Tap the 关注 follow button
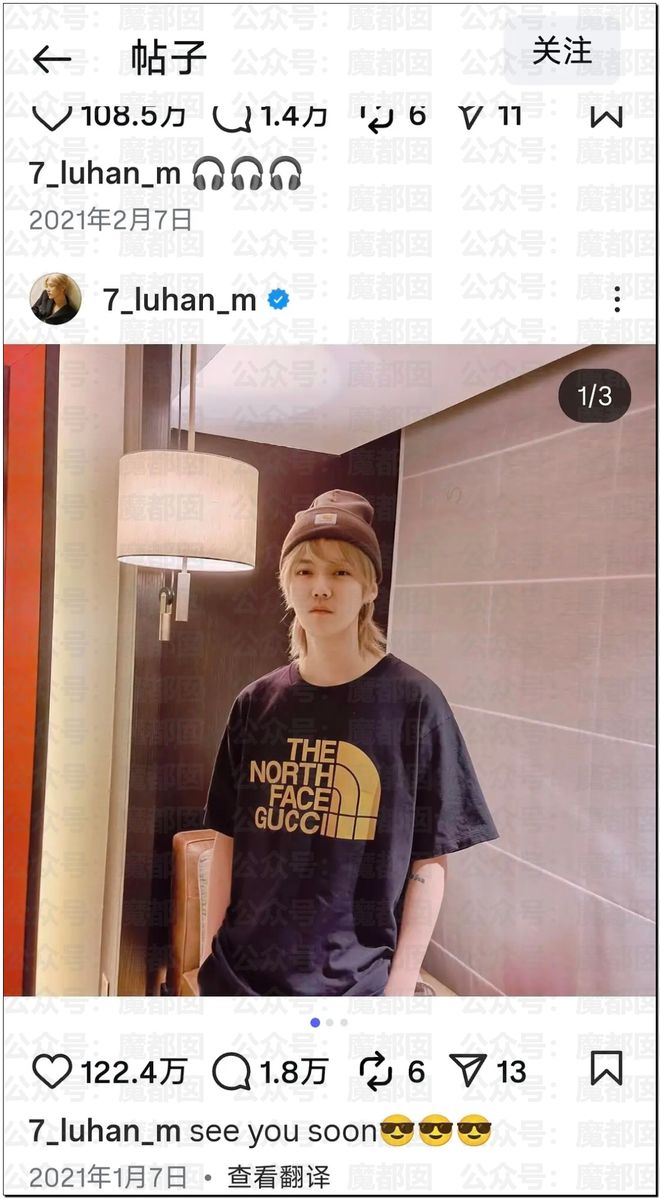This screenshot has height=1199, width=660. tap(561, 52)
